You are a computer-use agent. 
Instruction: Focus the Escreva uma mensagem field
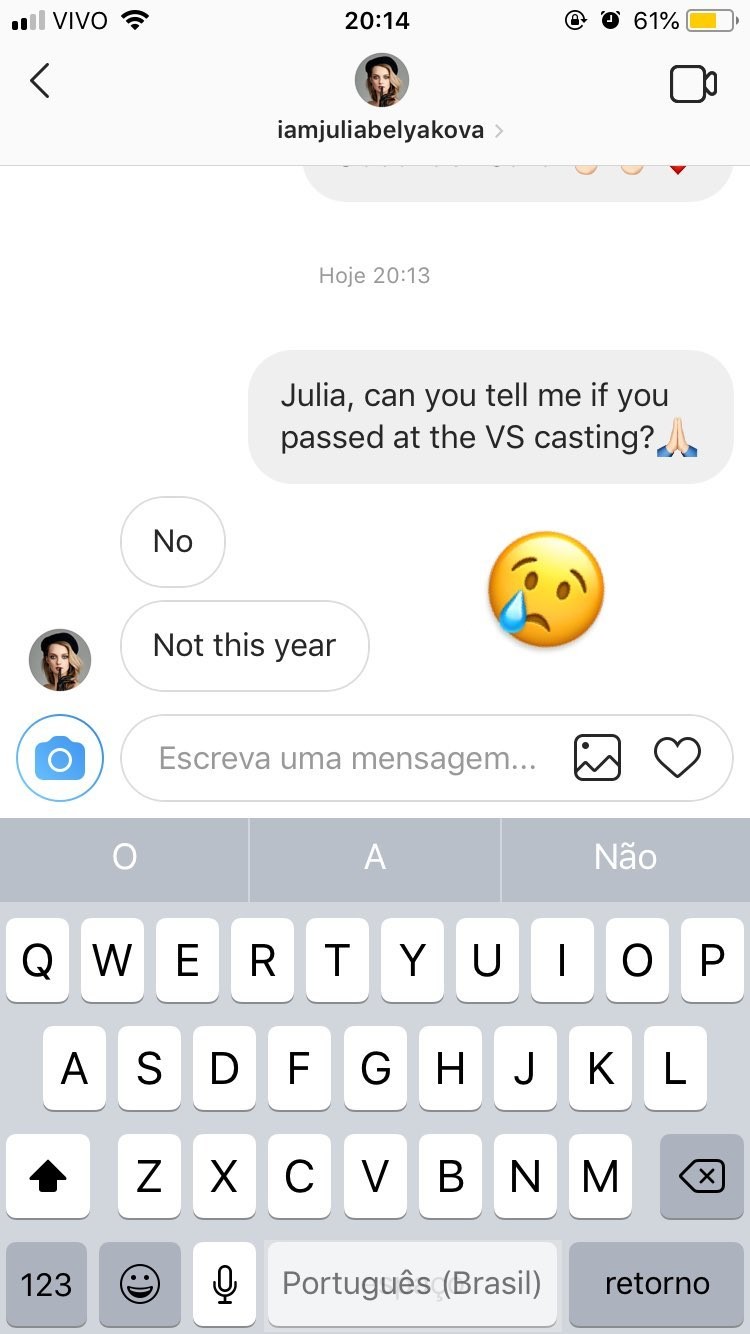click(x=347, y=759)
